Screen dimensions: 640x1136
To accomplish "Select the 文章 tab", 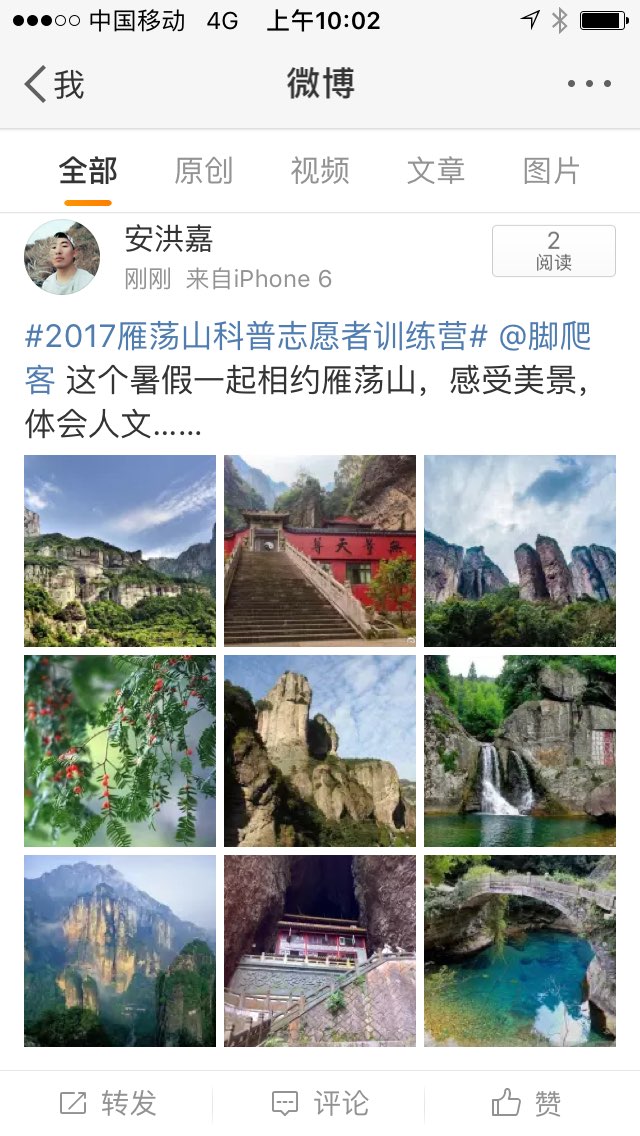I will click(x=436, y=171).
